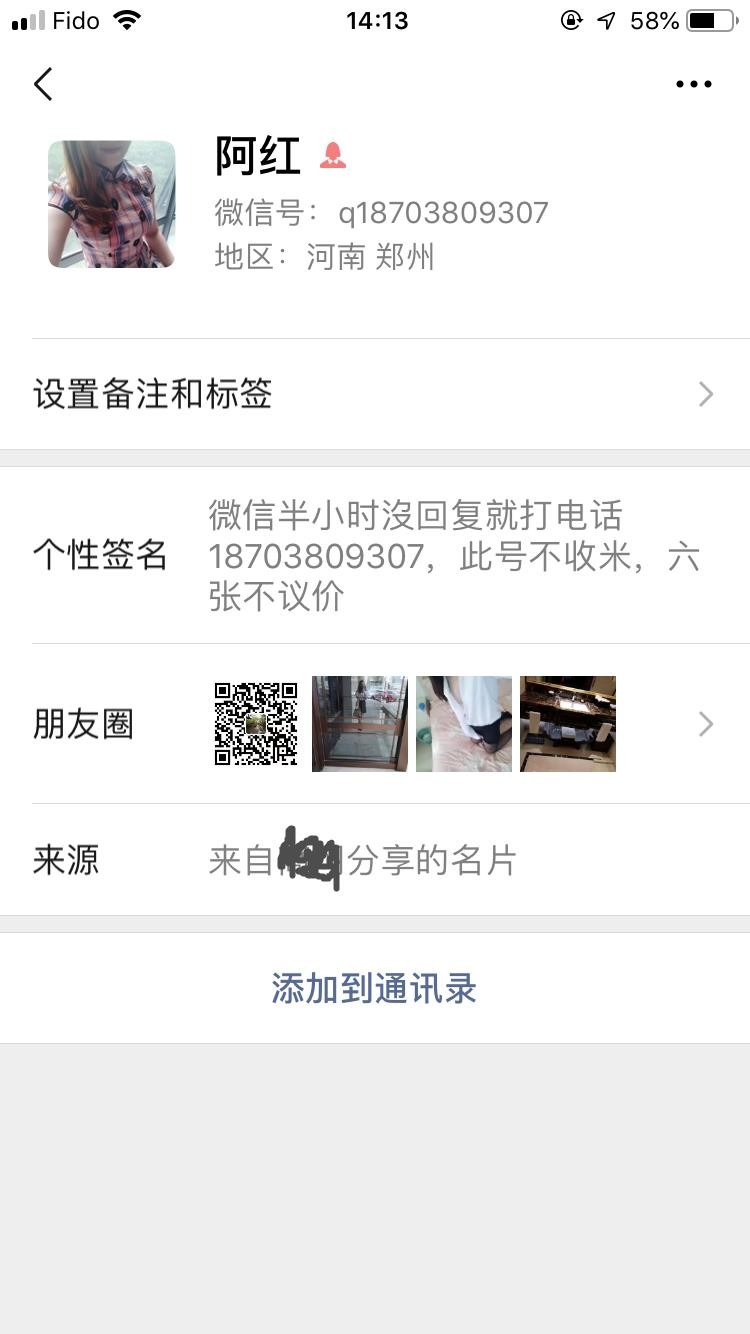View 阿红's profile avatar photo

(x=112, y=204)
